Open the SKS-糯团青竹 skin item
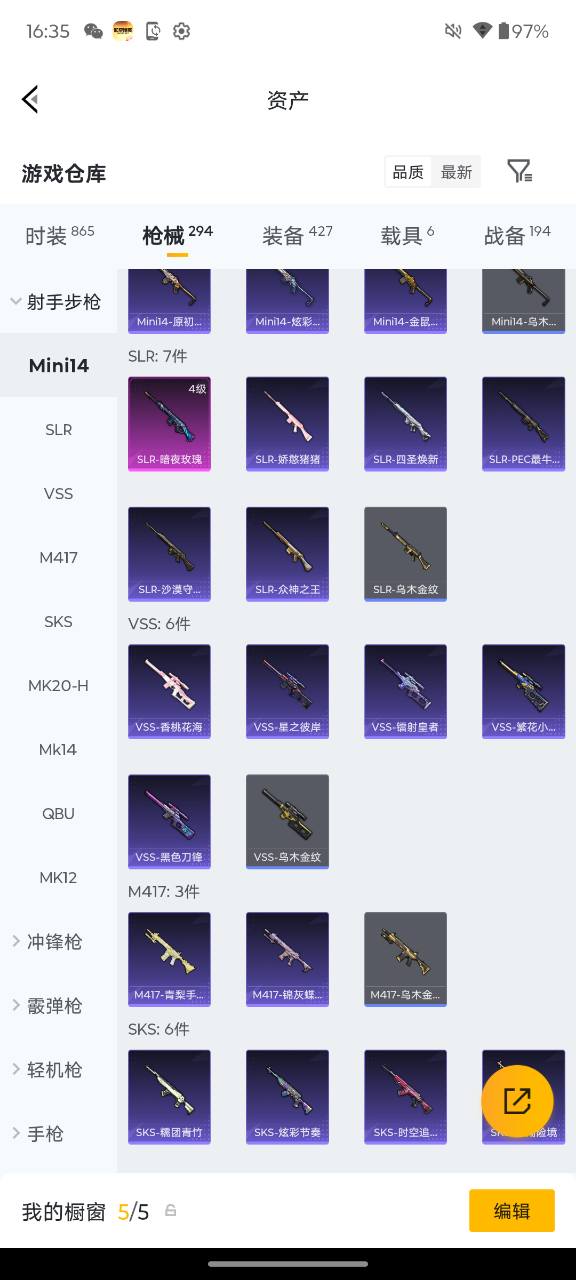Screen dimensions: 576x1280 tap(169, 1097)
